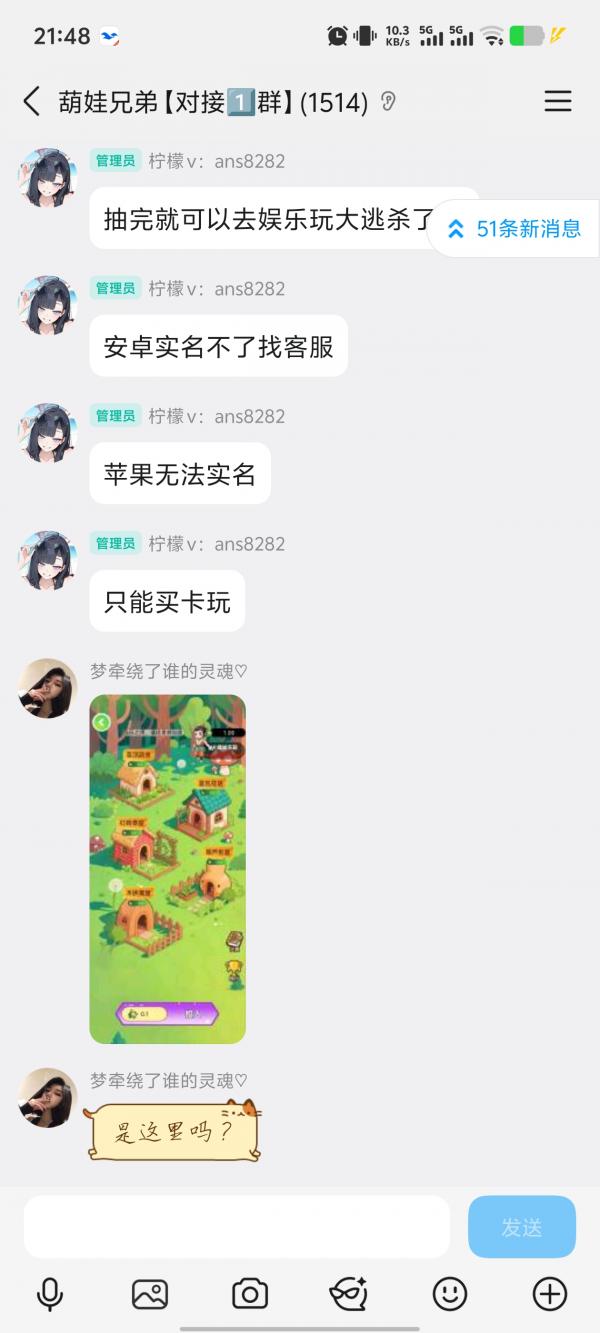Open the emoji picker
The height and width of the screenshot is (1333, 600).
tap(449, 1294)
